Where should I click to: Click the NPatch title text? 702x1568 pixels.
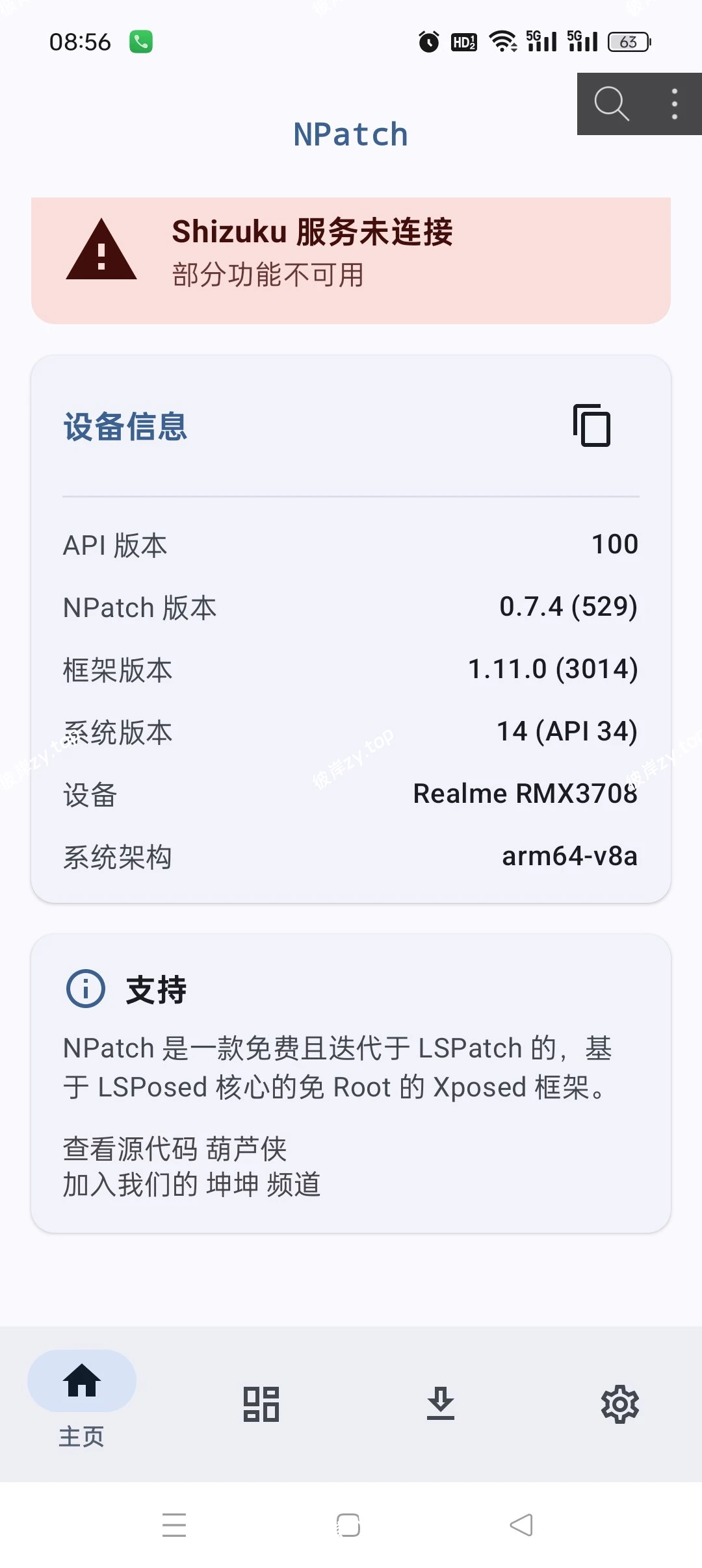pyautogui.click(x=350, y=133)
